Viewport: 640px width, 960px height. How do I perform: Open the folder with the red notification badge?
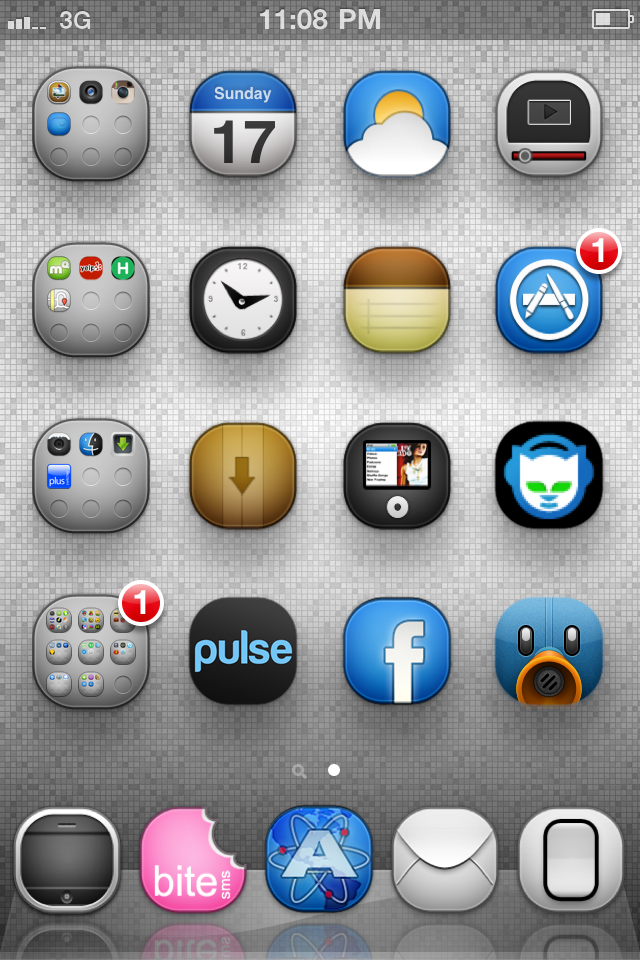click(91, 651)
